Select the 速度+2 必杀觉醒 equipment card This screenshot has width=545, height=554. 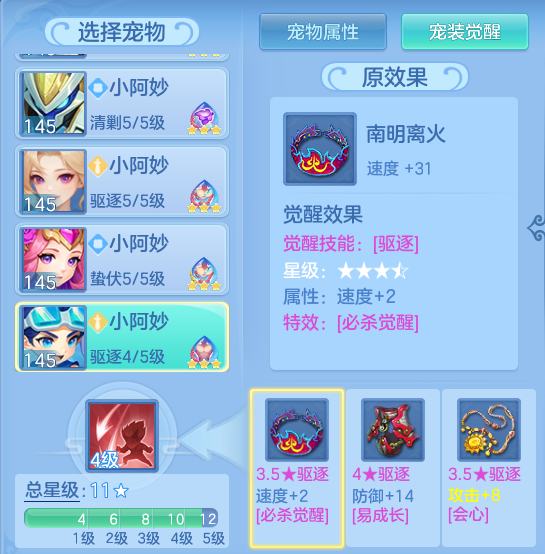pyautogui.click(x=297, y=468)
